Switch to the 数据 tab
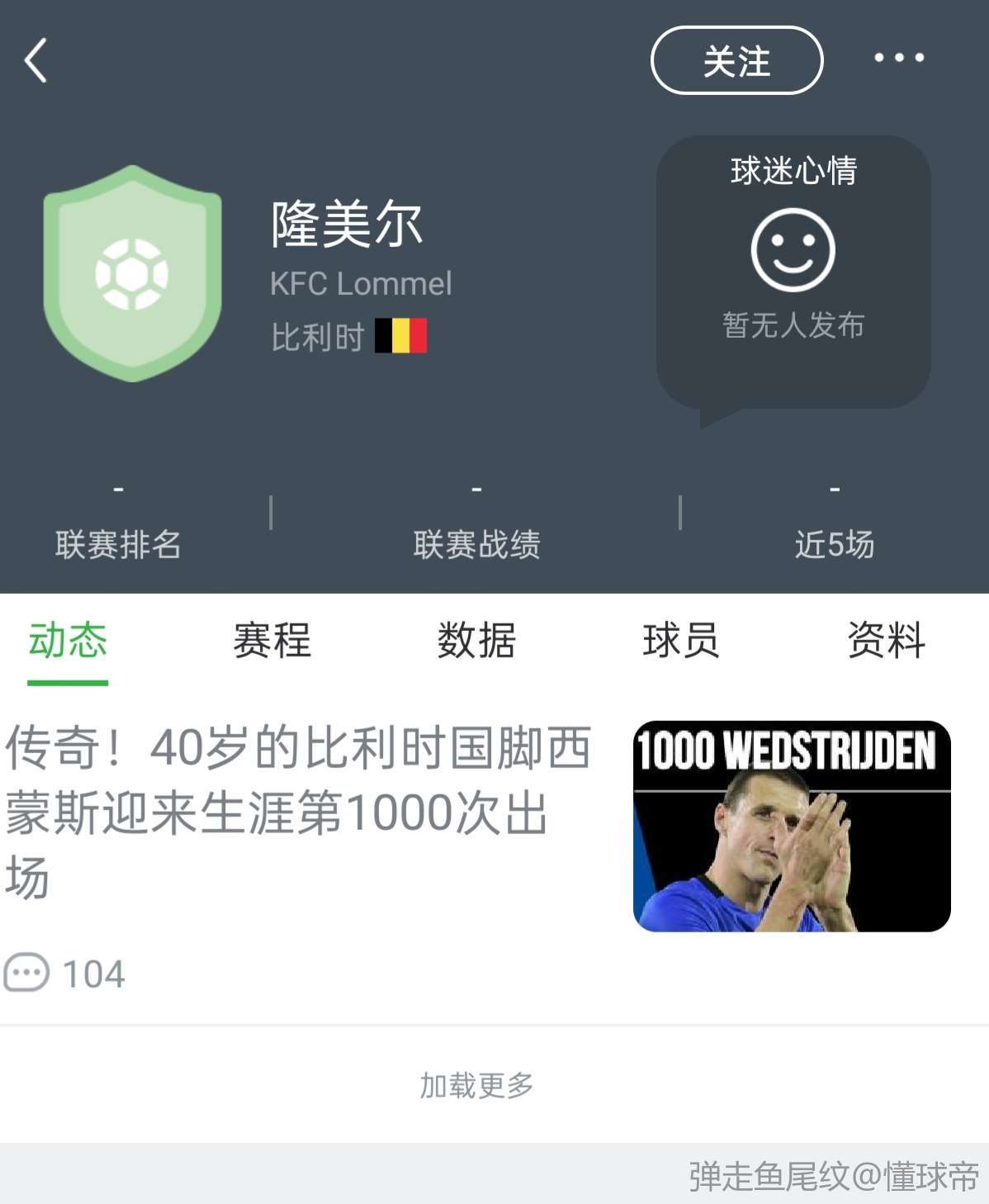 tap(476, 641)
